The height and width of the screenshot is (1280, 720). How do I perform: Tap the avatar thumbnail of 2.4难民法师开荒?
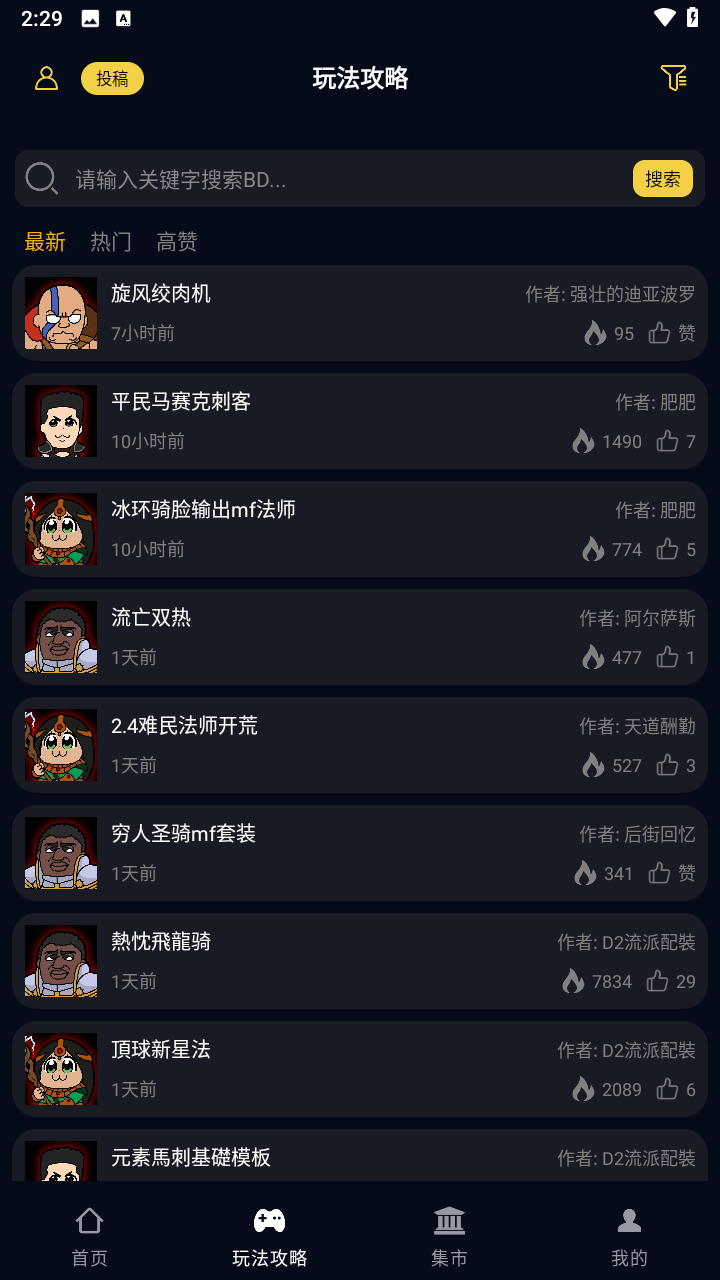coord(60,745)
